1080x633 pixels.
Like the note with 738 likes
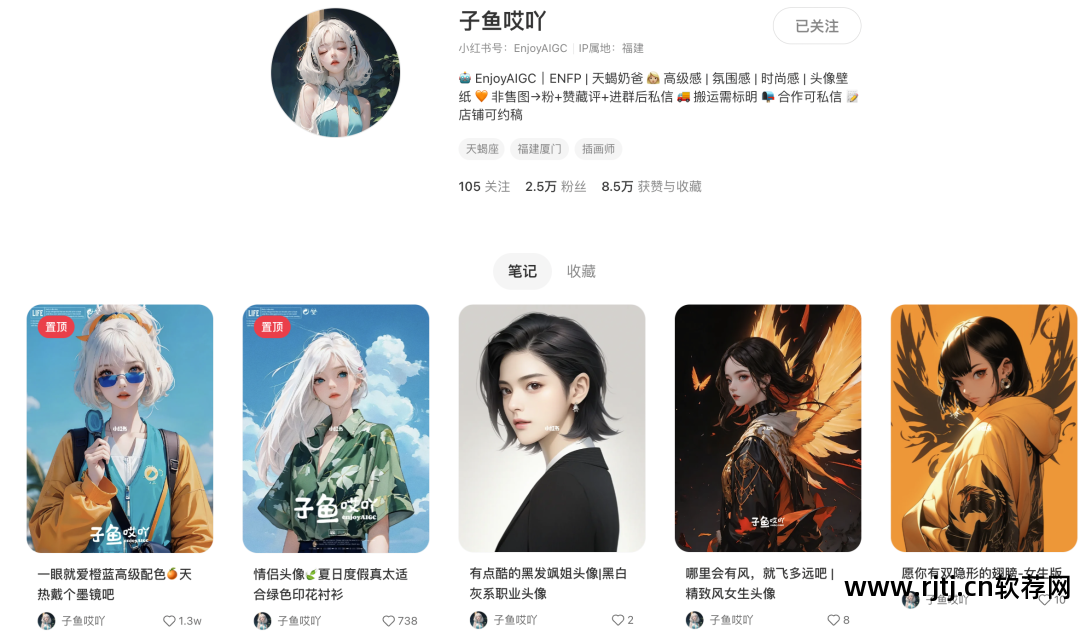tap(388, 620)
